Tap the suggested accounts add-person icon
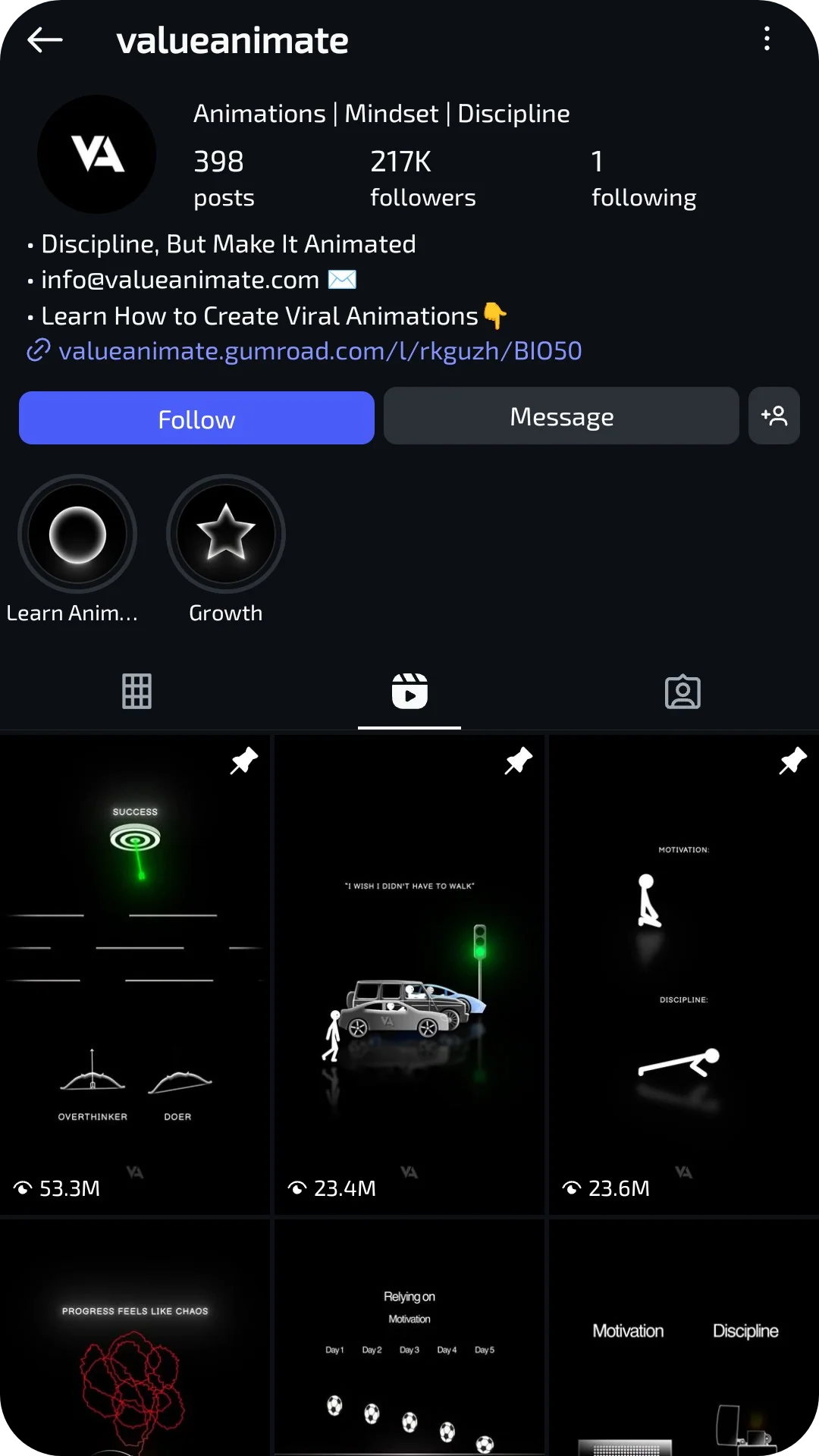 773,416
